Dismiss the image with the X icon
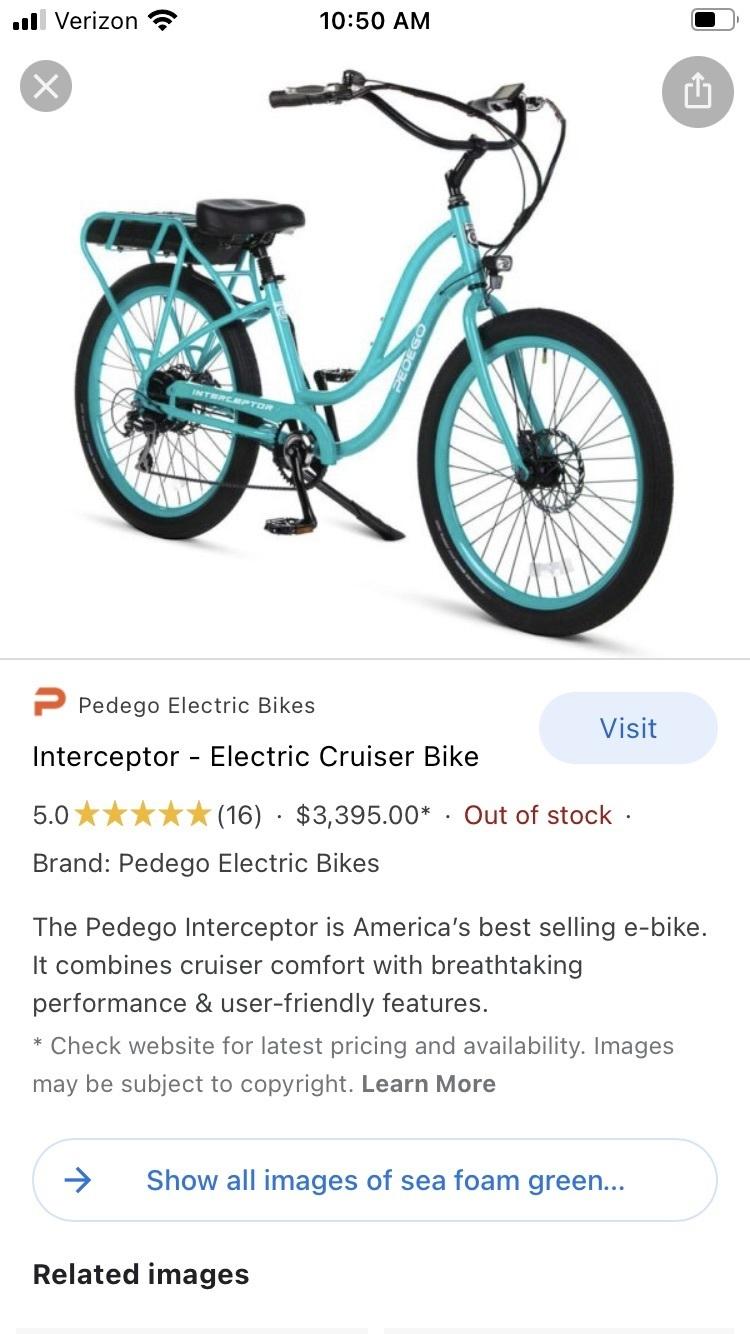The height and width of the screenshot is (1334, 750). pyautogui.click(x=45, y=86)
